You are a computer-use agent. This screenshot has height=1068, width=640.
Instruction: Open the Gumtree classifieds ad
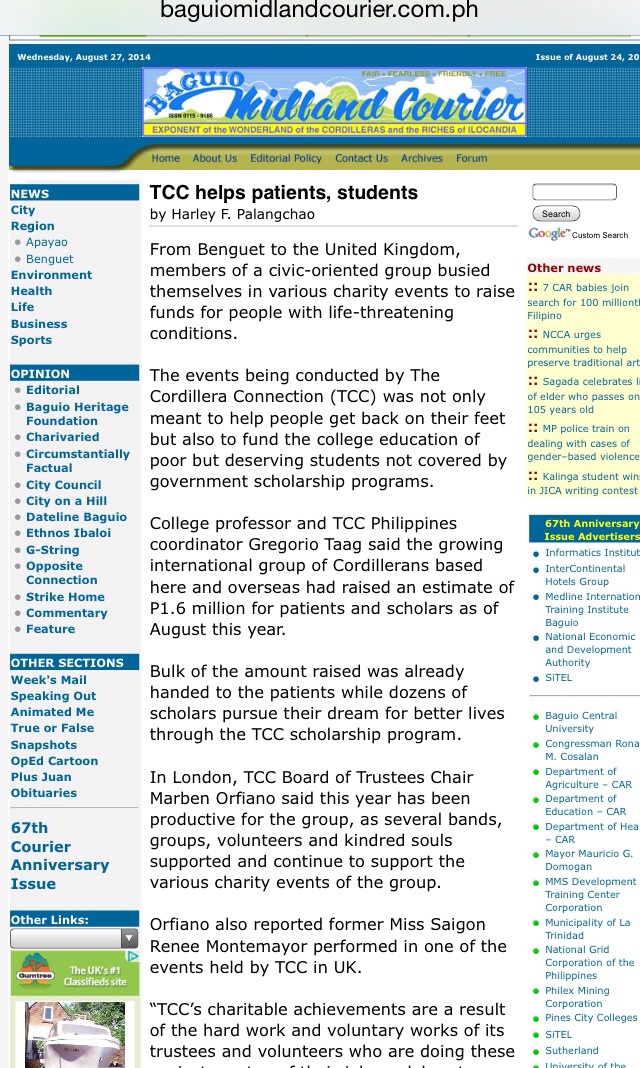74,972
